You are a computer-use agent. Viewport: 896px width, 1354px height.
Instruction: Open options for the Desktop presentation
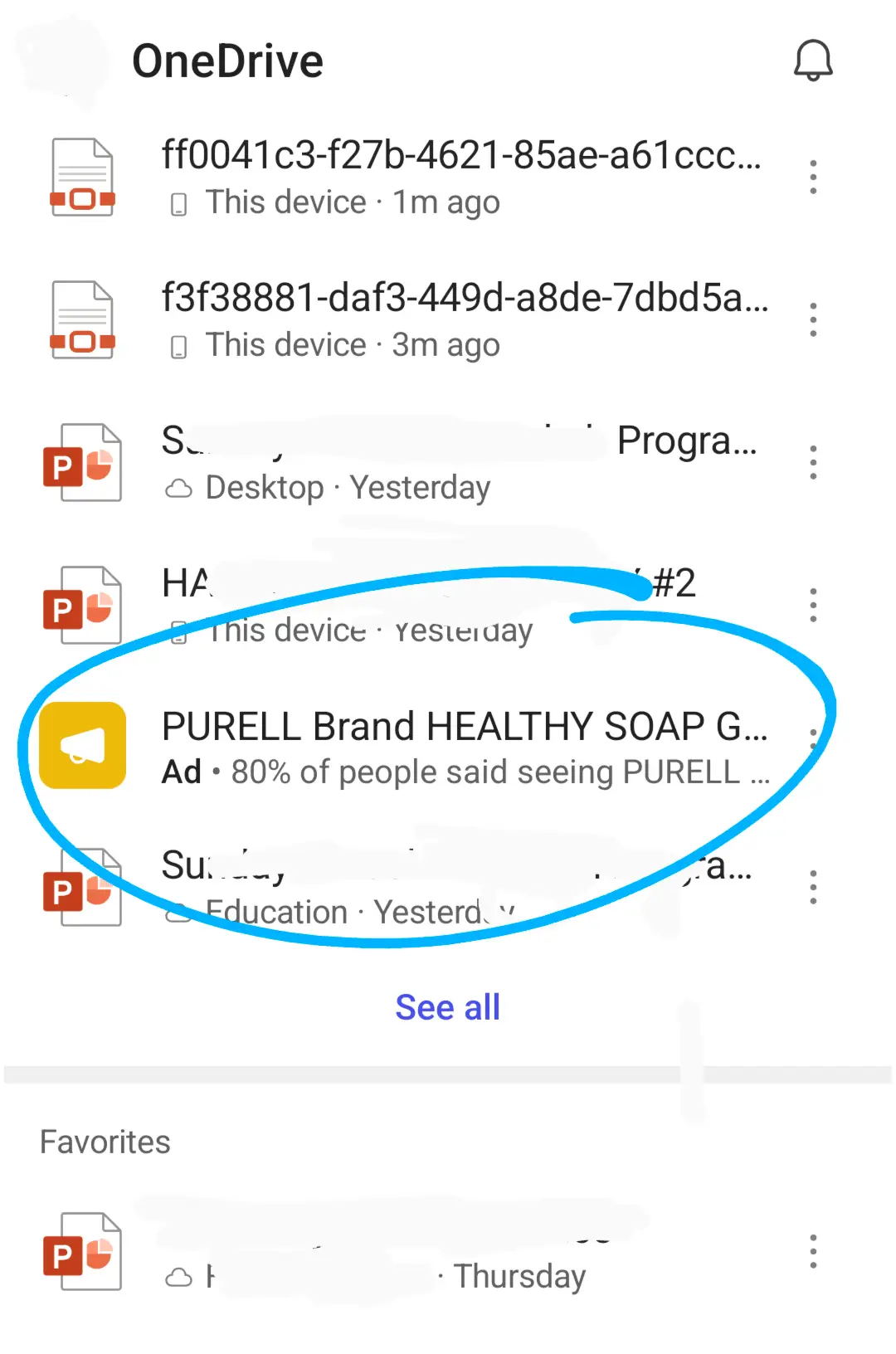[813, 463]
